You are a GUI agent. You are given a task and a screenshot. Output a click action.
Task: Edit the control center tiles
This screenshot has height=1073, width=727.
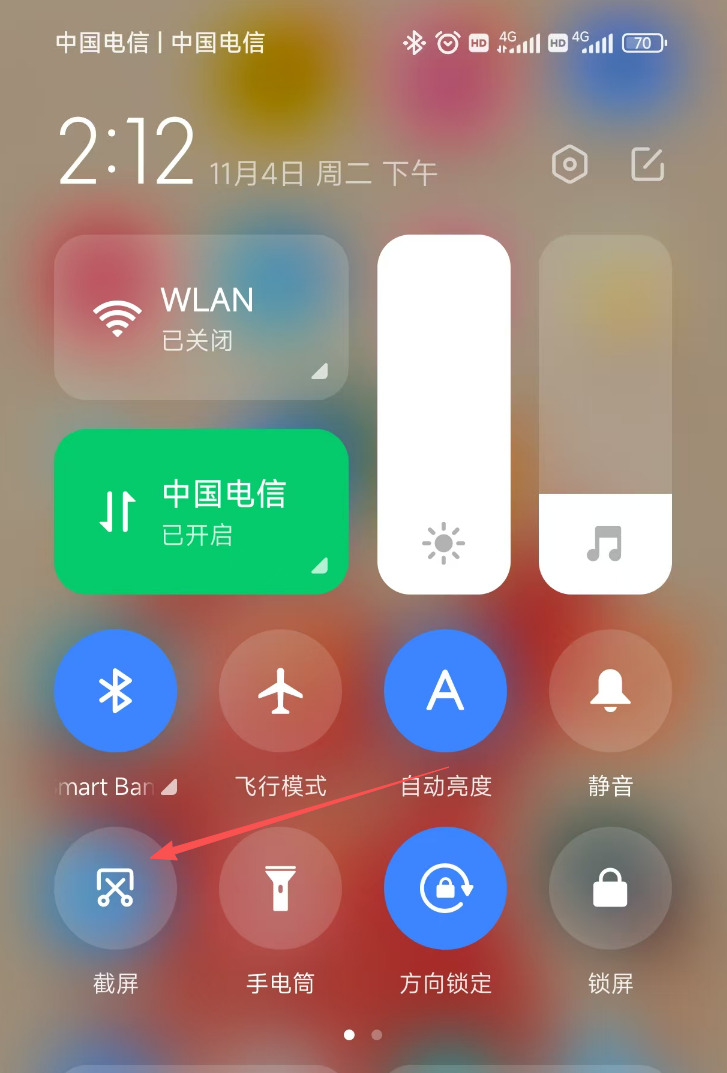point(648,165)
